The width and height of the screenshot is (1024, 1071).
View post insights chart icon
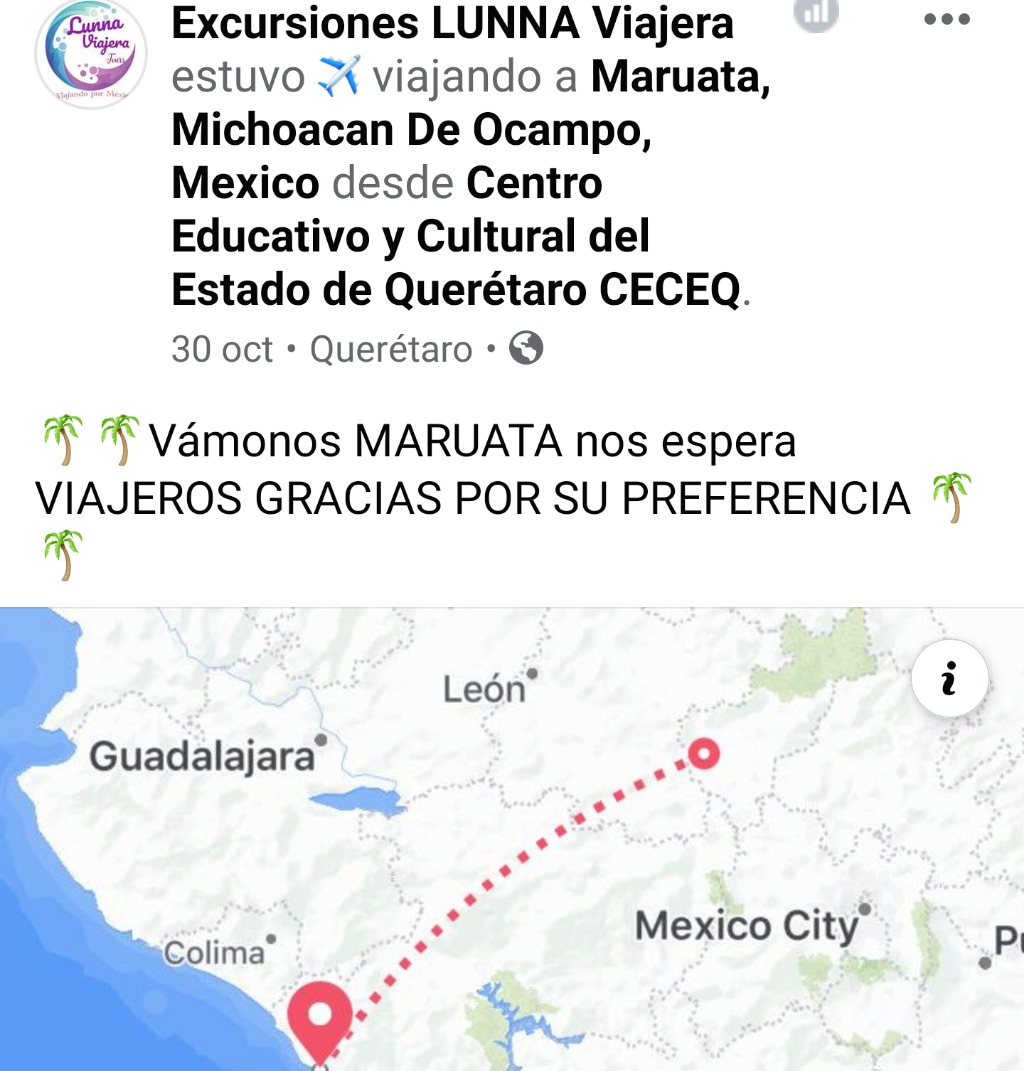tap(816, 13)
